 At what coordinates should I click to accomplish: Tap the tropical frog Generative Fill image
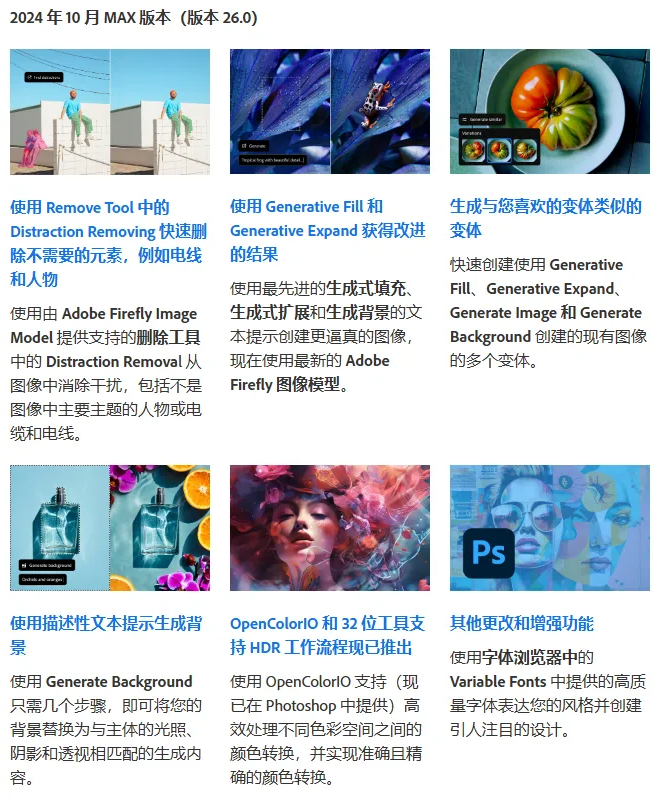point(330,112)
